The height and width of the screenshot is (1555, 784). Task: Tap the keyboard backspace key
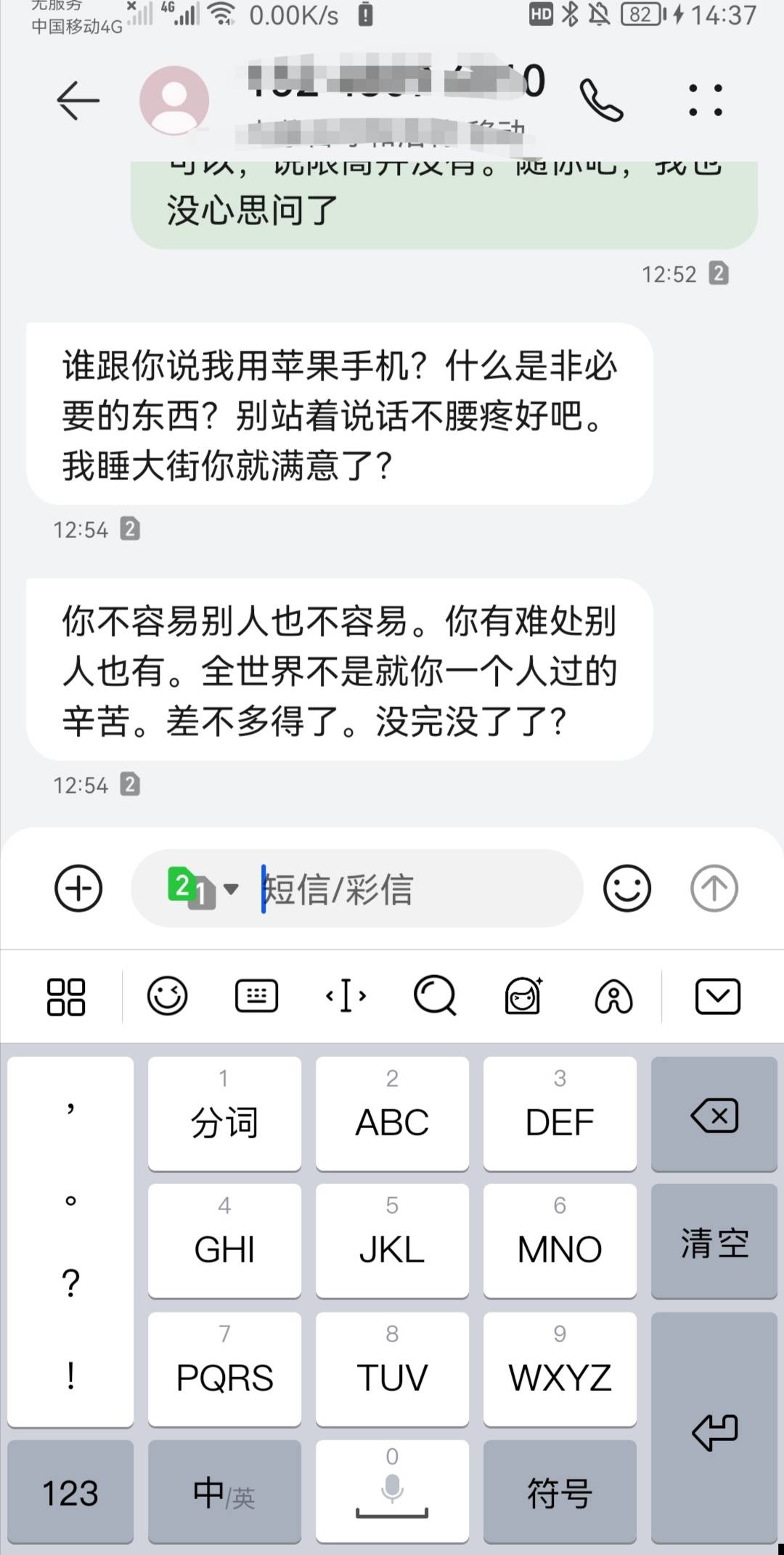coord(714,1114)
